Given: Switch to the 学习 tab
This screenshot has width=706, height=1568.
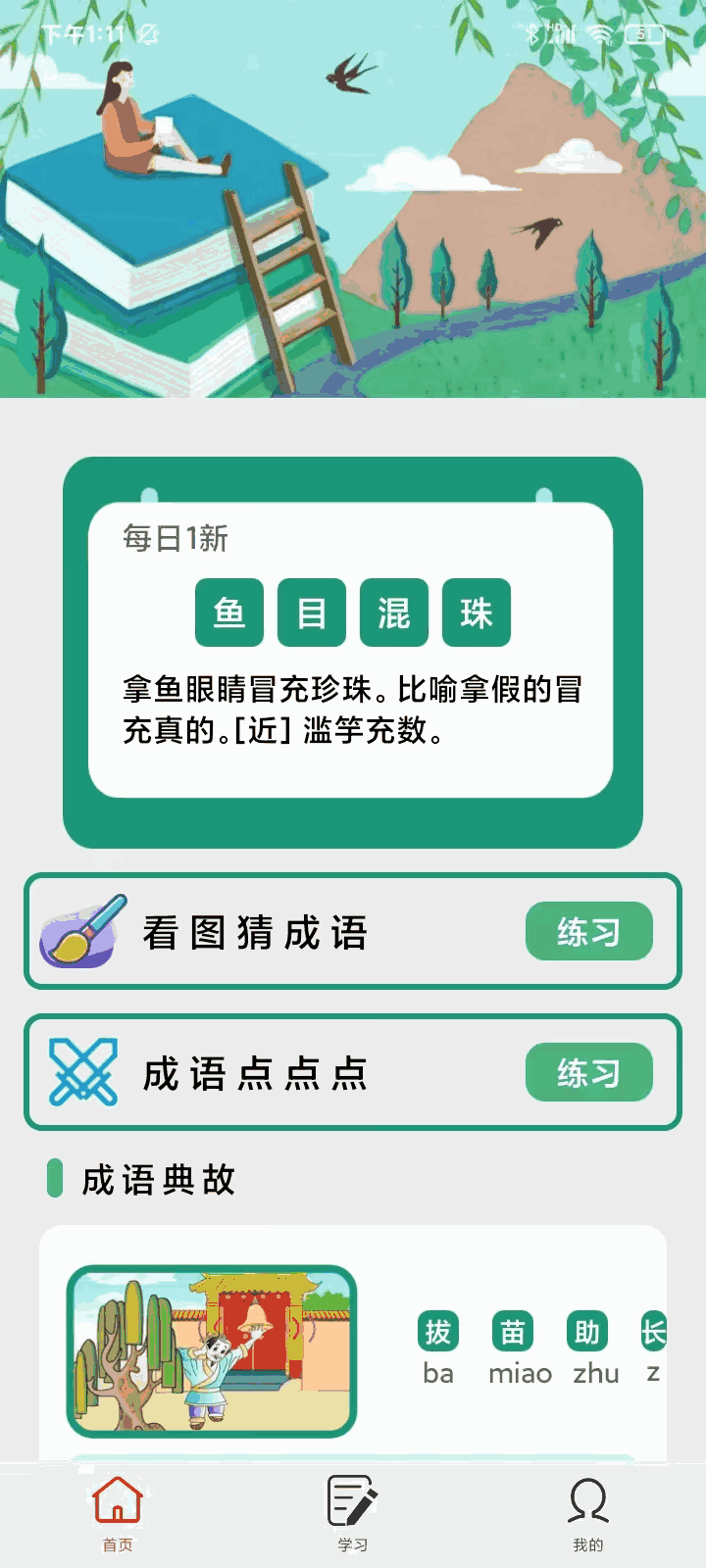Looking at the screenshot, I should [353, 1514].
